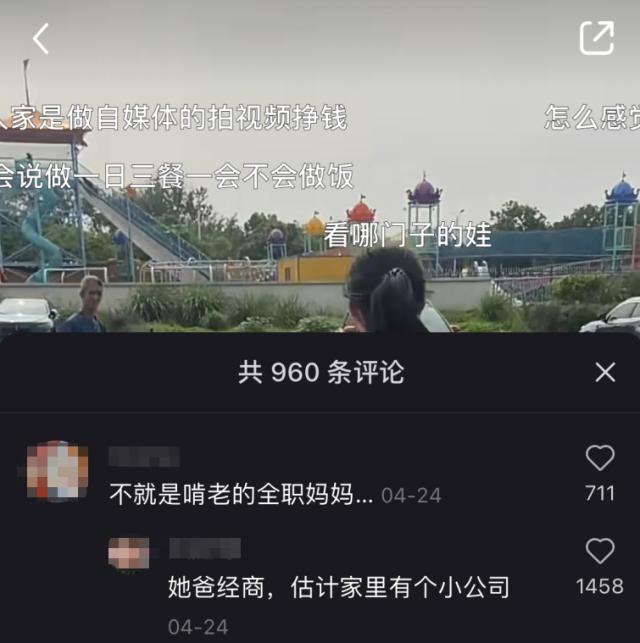This screenshot has width=640, height=643.
Task: Tap the comment 不就是啃老的全职妈妈 to reply
Action: click(240, 494)
